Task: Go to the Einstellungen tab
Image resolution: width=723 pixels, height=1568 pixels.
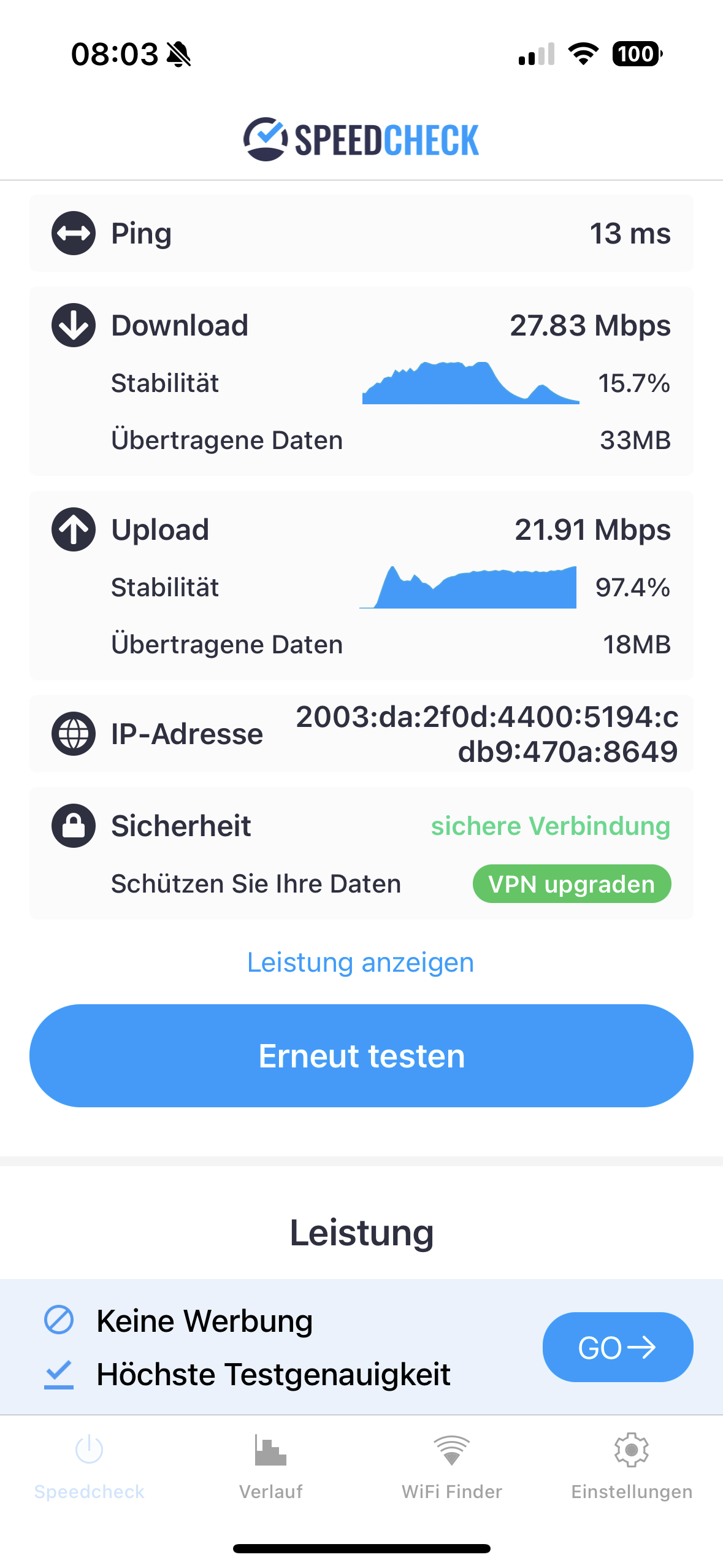Action: tap(632, 1465)
